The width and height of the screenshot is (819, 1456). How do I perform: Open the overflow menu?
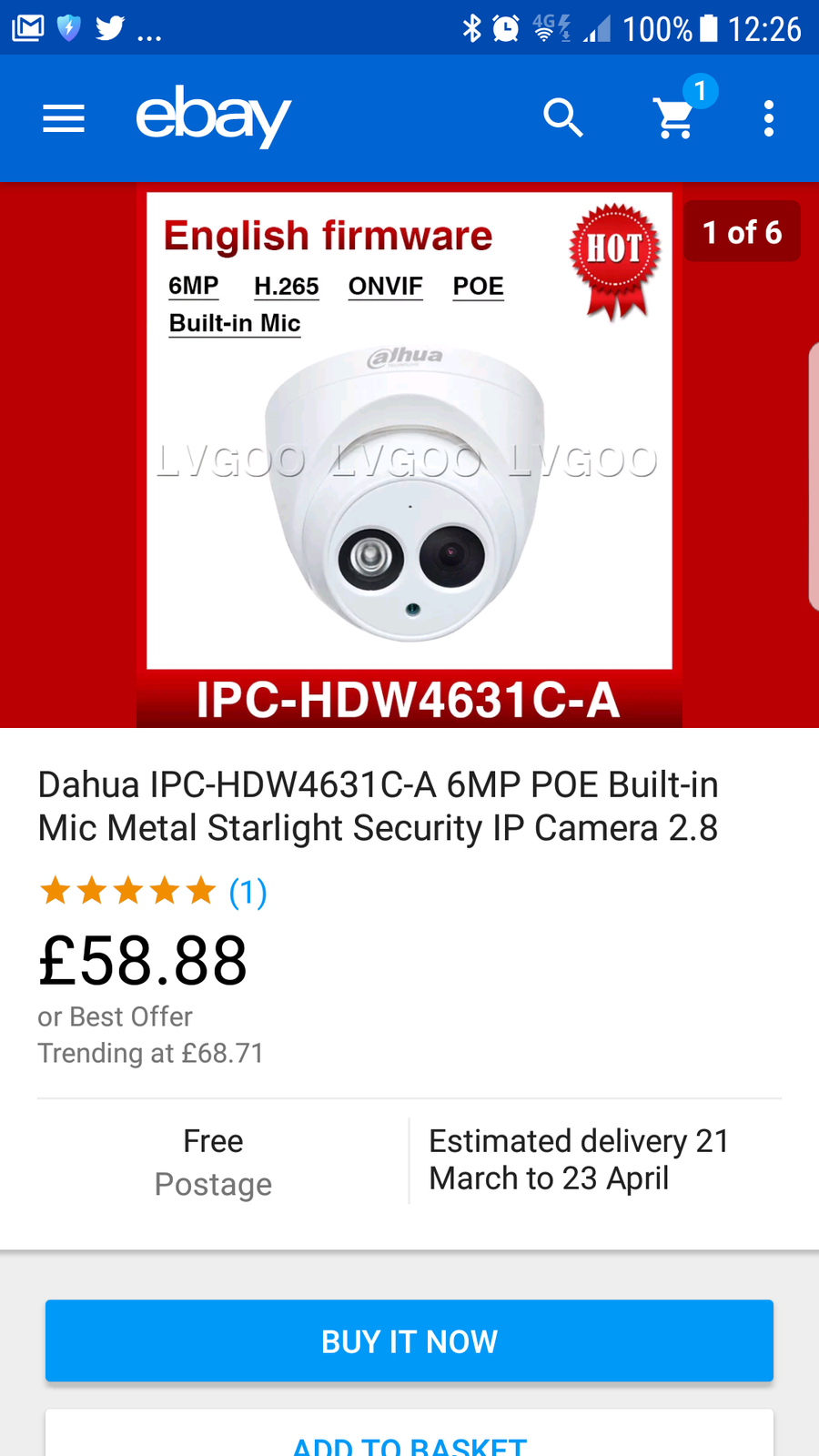click(x=769, y=118)
